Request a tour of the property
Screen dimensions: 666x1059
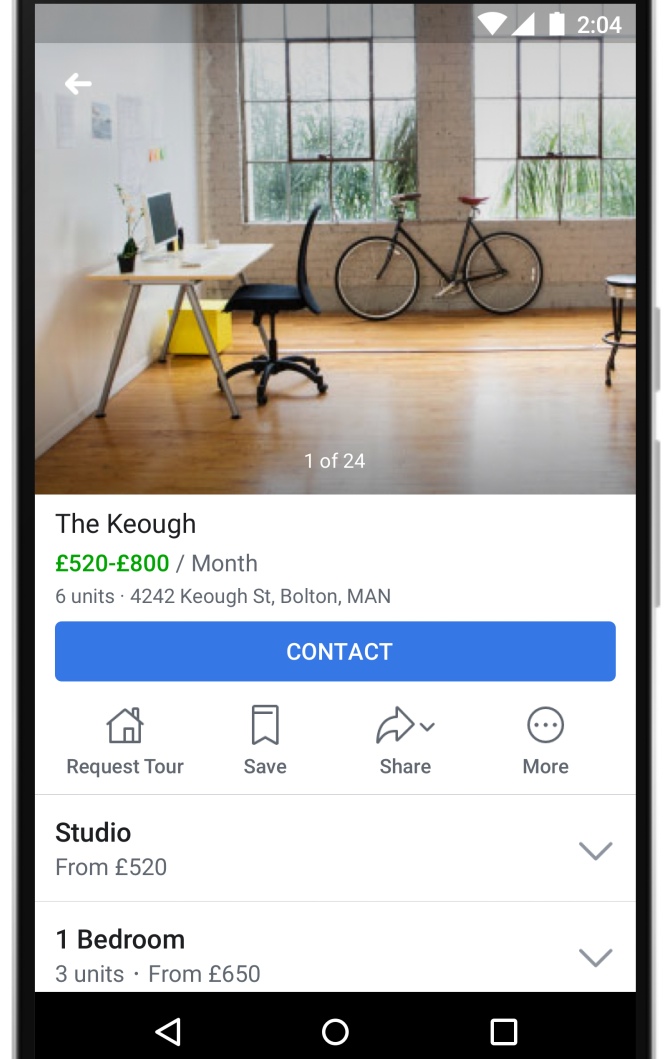click(x=125, y=740)
